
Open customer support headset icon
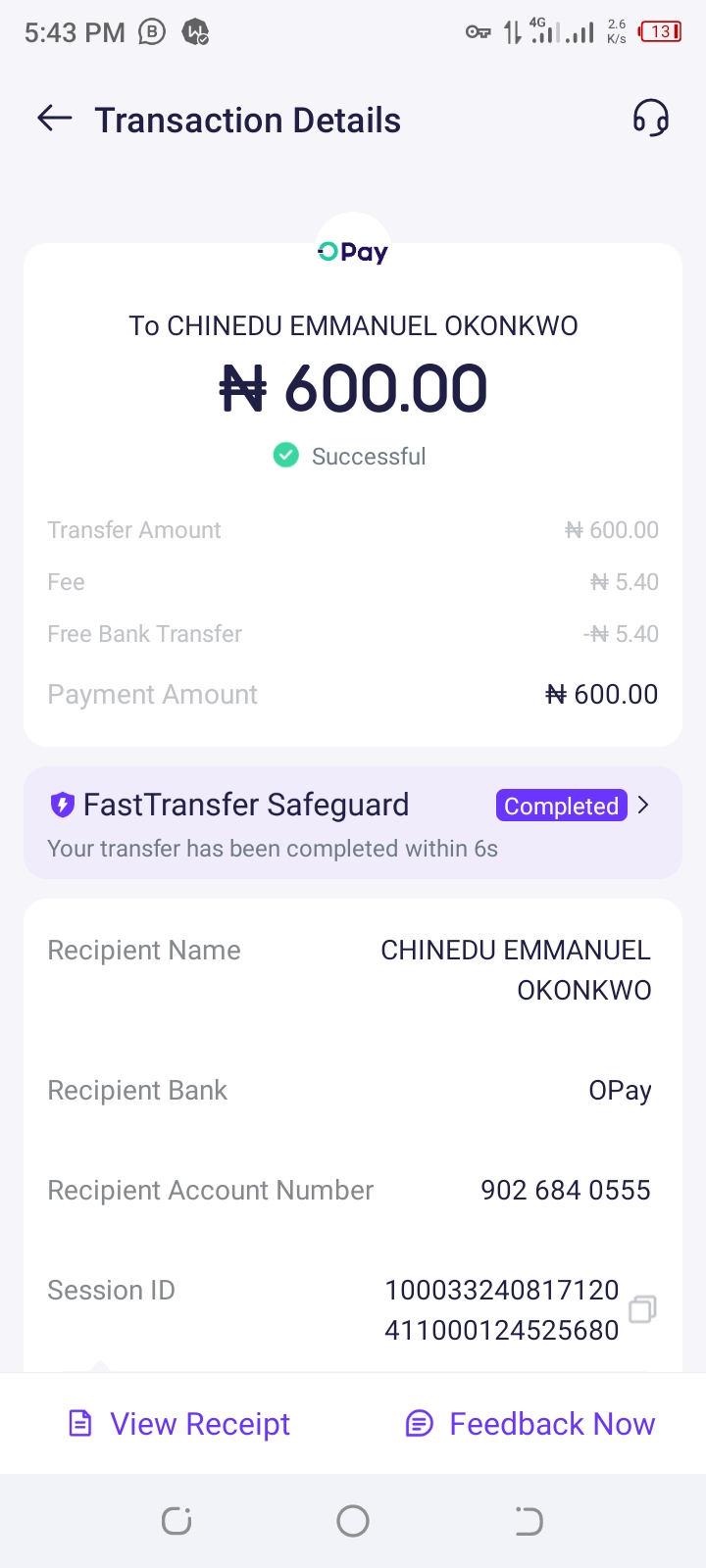[x=650, y=120]
